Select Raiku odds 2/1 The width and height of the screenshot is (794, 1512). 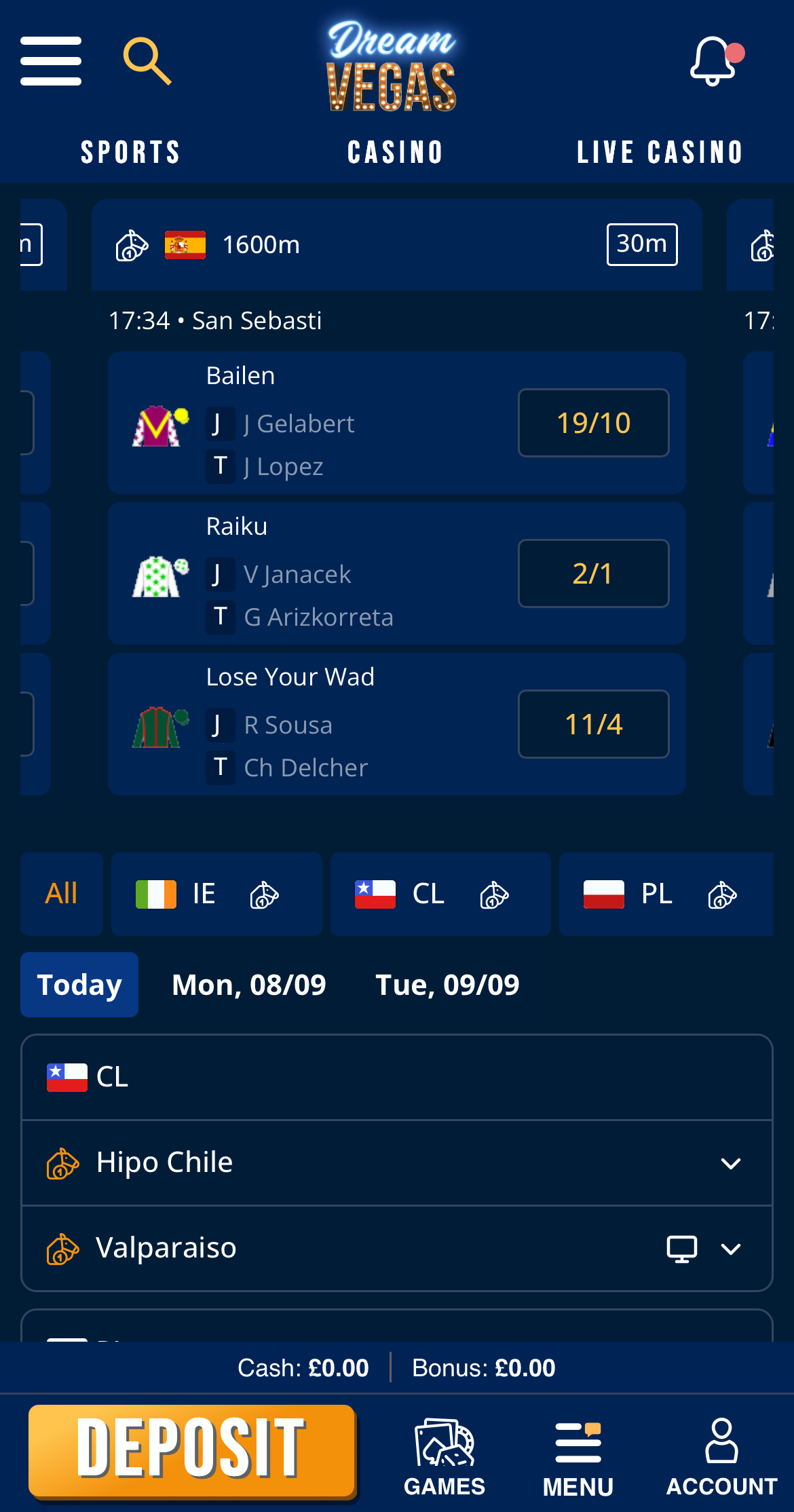pos(593,573)
